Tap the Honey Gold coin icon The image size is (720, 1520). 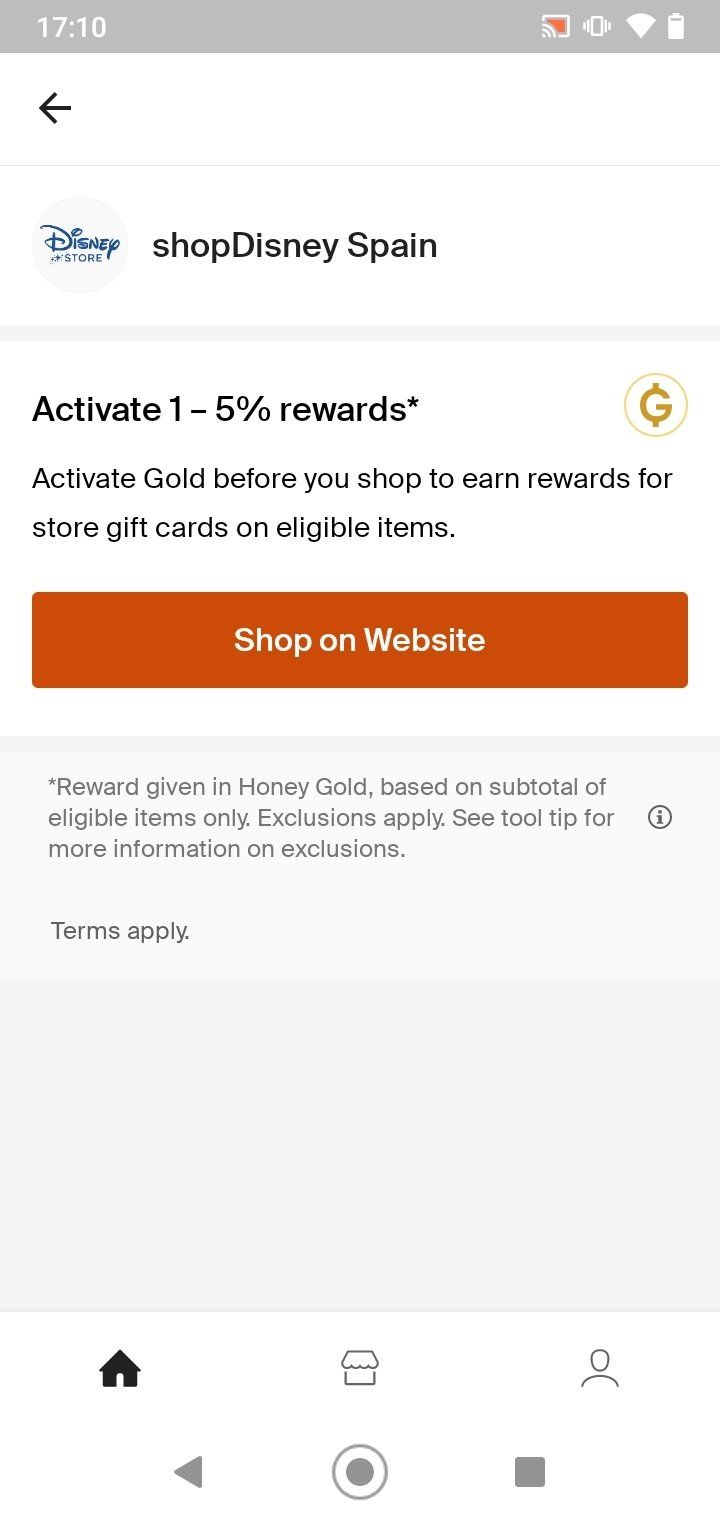(656, 405)
